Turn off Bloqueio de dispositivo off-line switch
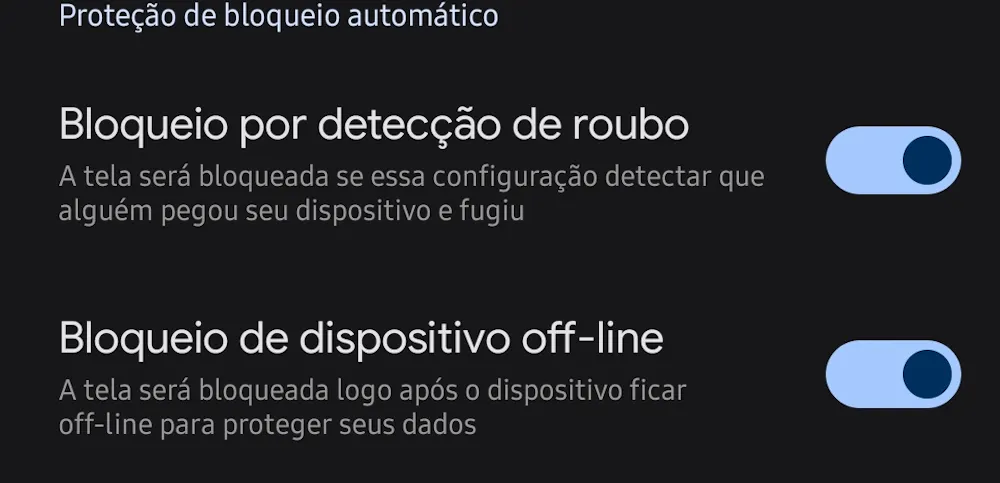Viewport: 1000px width, 483px height. tap(892, 374)
